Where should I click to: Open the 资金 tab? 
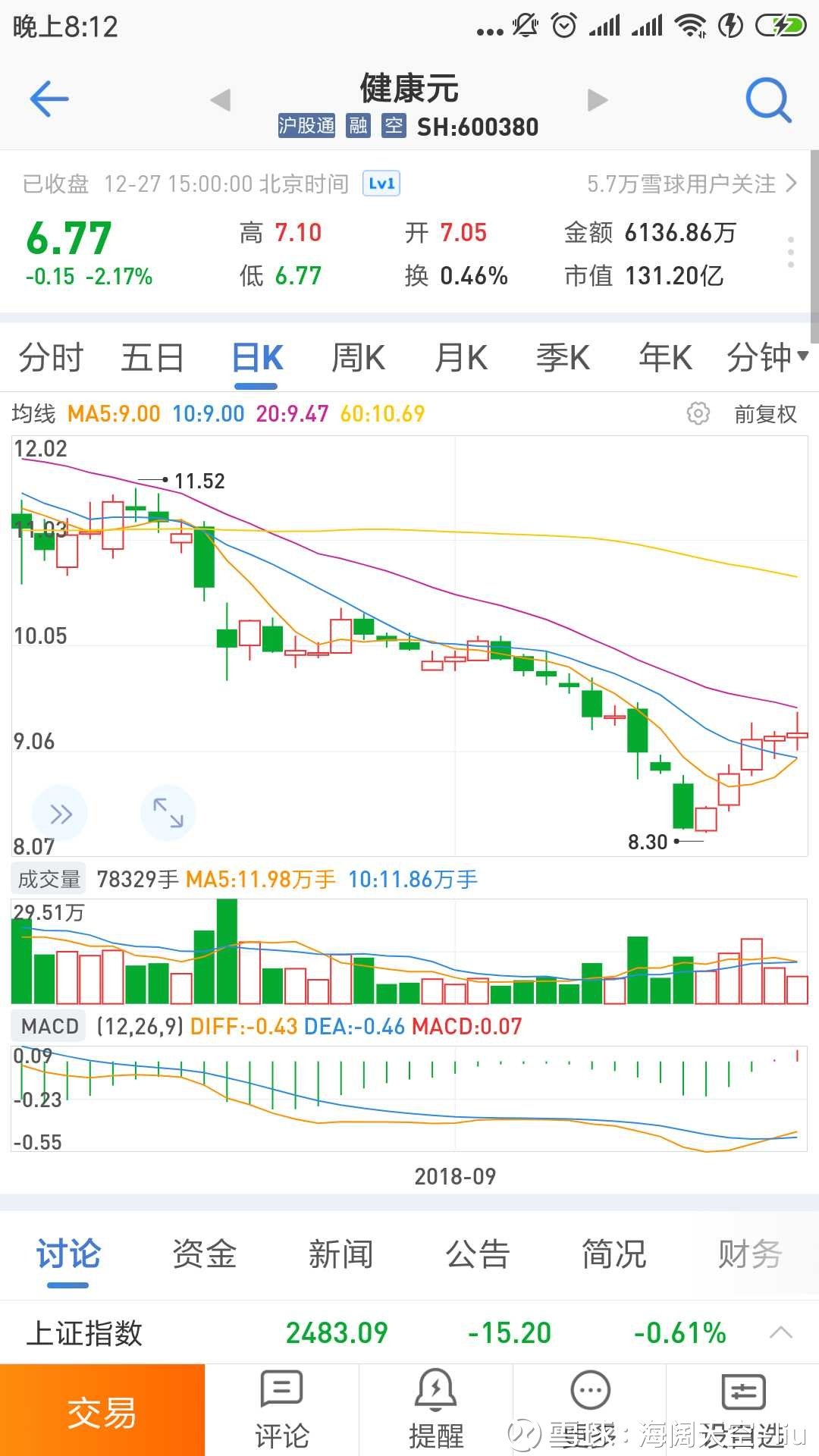204,1254
